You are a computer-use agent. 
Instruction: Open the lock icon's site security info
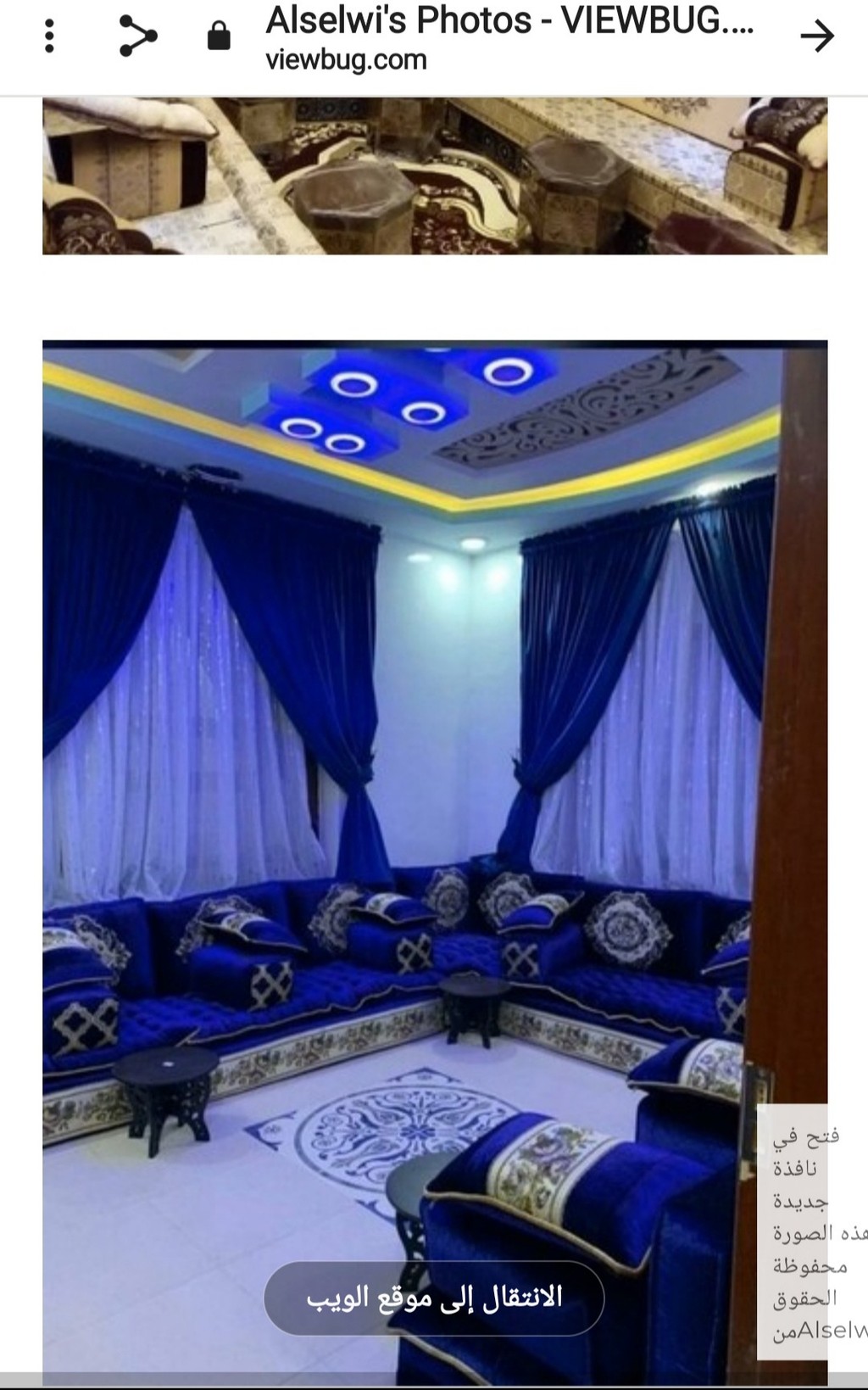pos(219,36)
